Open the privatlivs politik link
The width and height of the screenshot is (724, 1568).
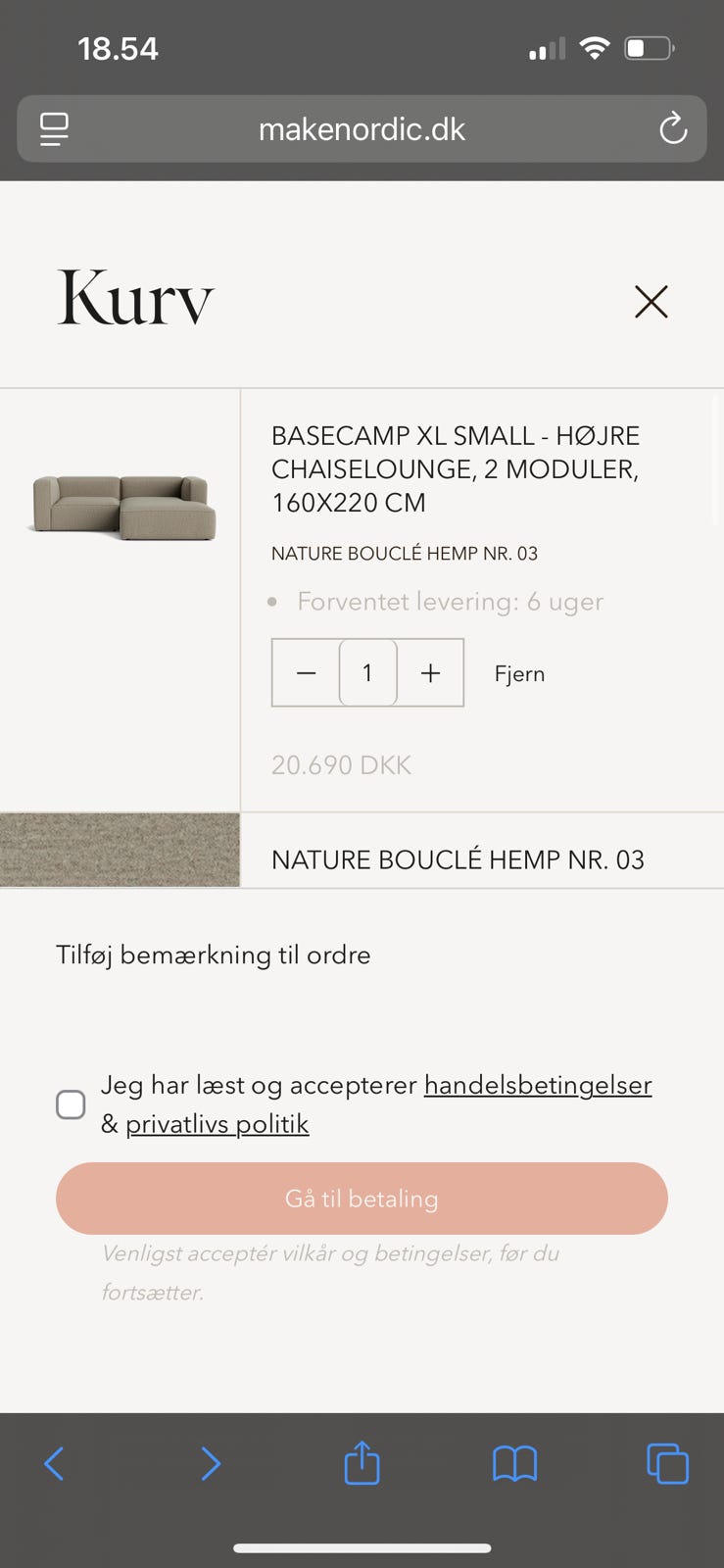tap(217, 1124)
